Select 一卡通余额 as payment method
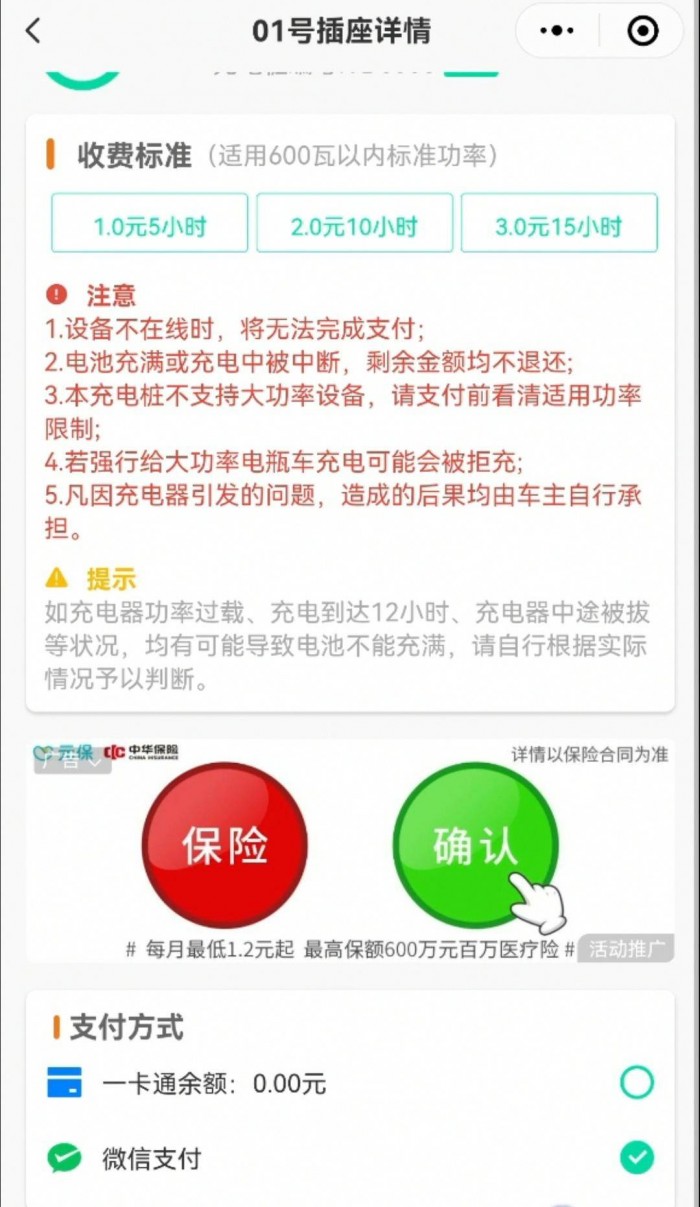The height and width of the screenshot is (1207, 700). (x=636, y=1082)
